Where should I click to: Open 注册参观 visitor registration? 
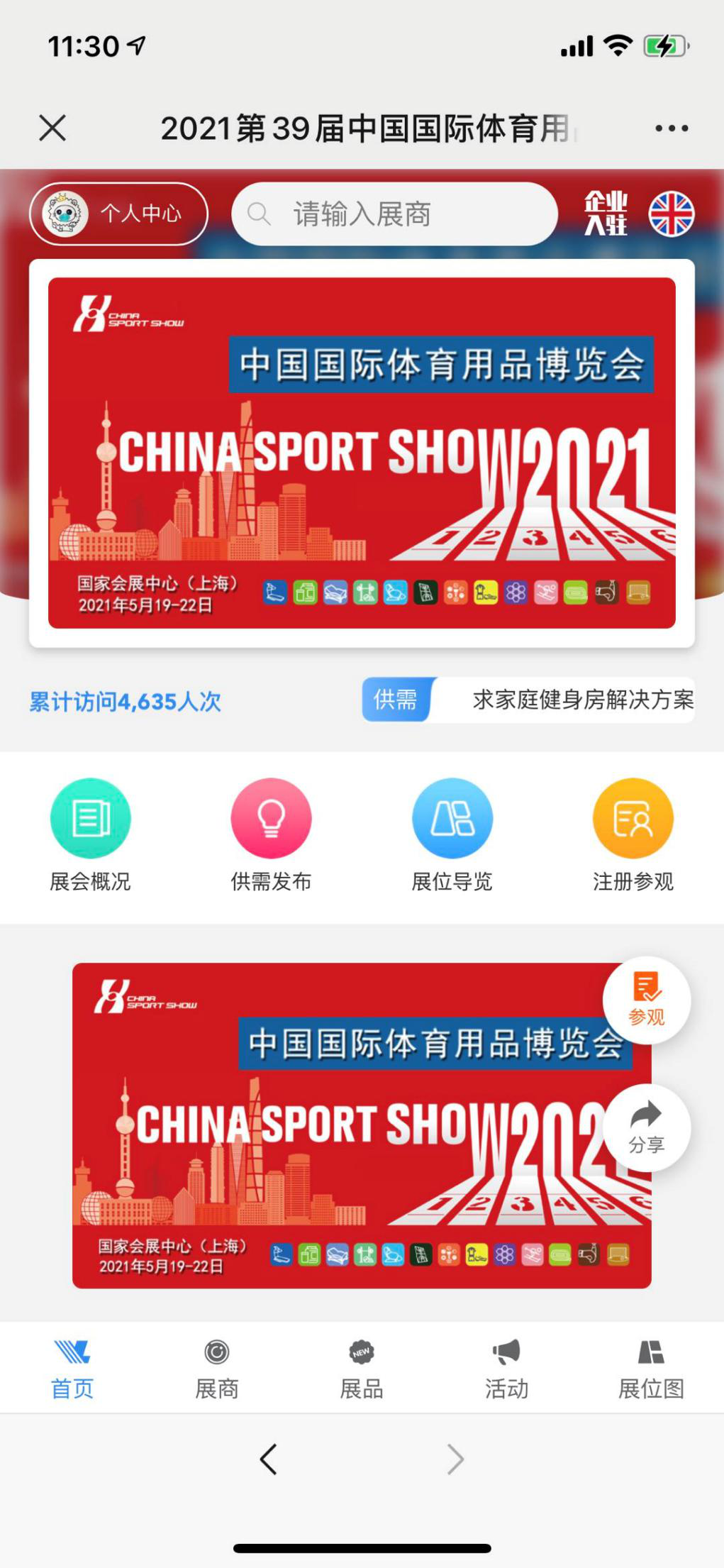click(x=633, y=834)
